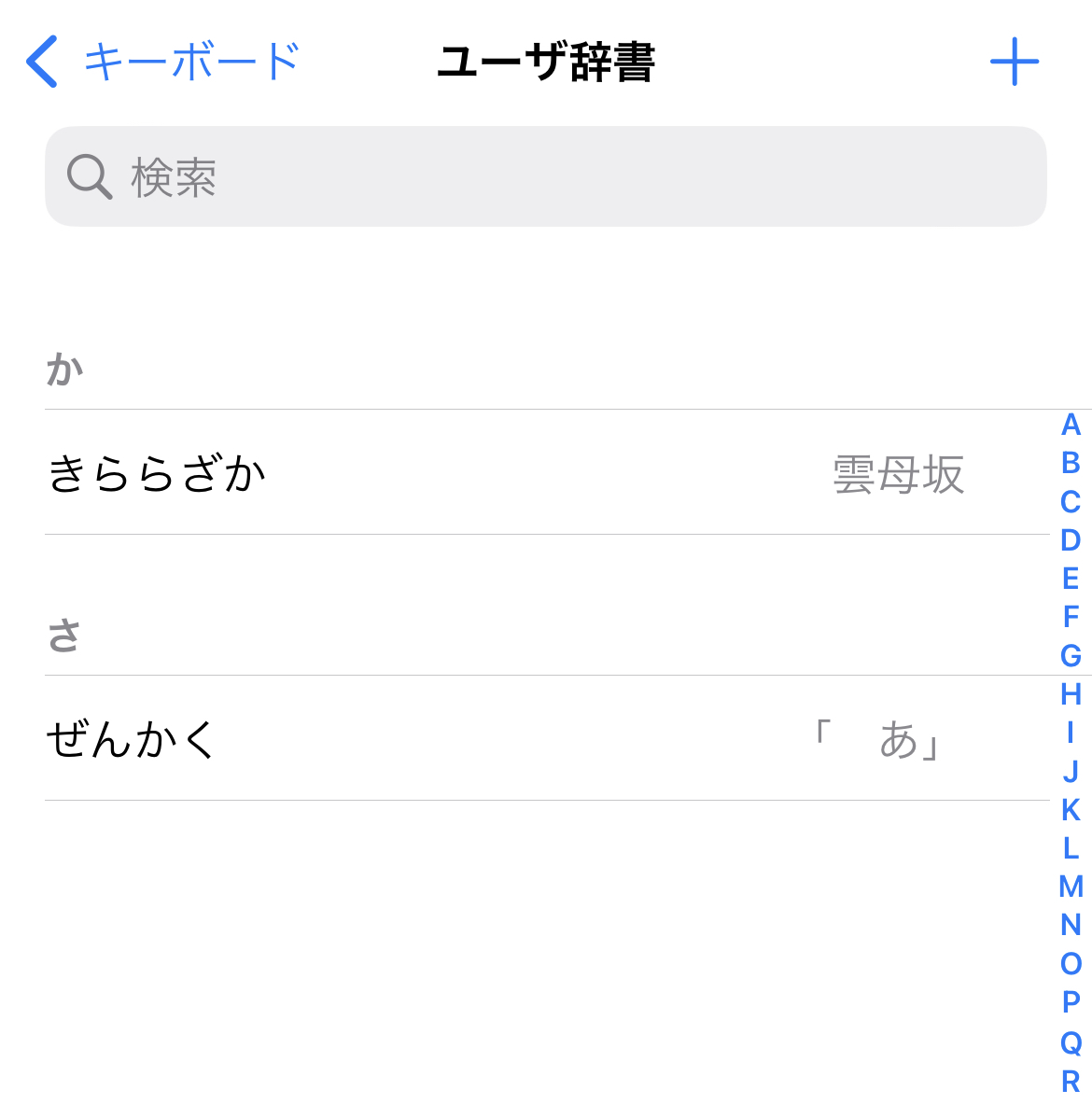The height and width of the screenshot is (1104, 1092).
Task: Jump to index letter A
Action: (x=1071, y=425)
